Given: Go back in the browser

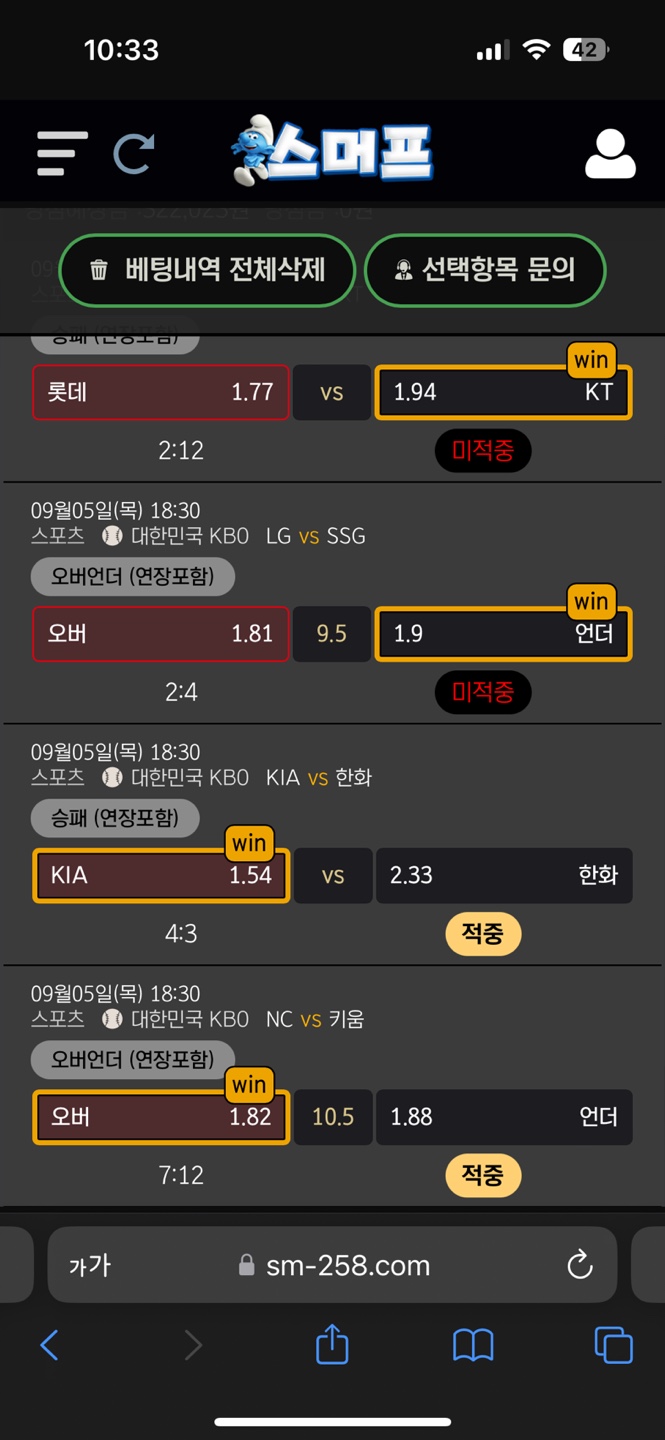Looking at the screenshot, I should click(x=49, y=1345).
